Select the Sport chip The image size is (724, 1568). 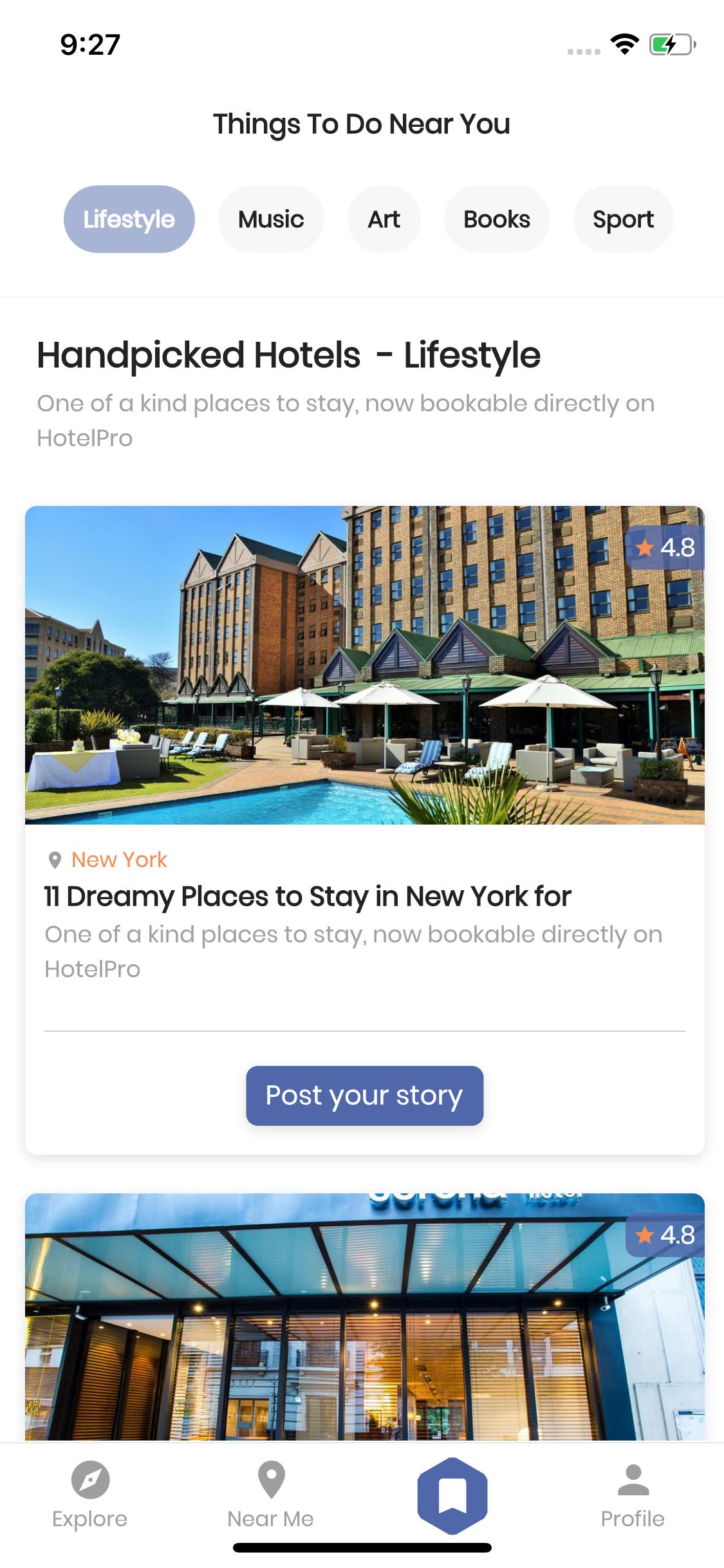coord(623,219)
